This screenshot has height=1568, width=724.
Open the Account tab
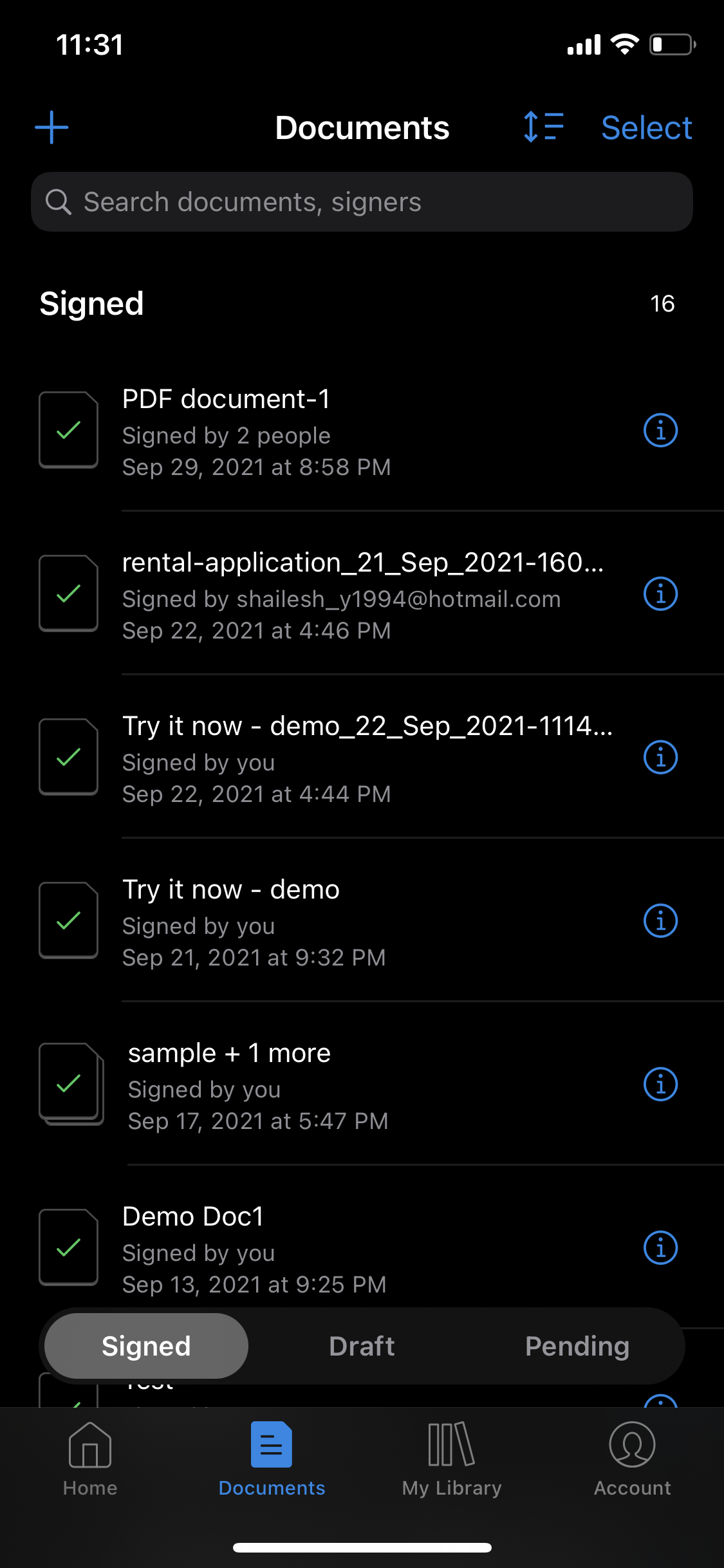point(633,1459)
